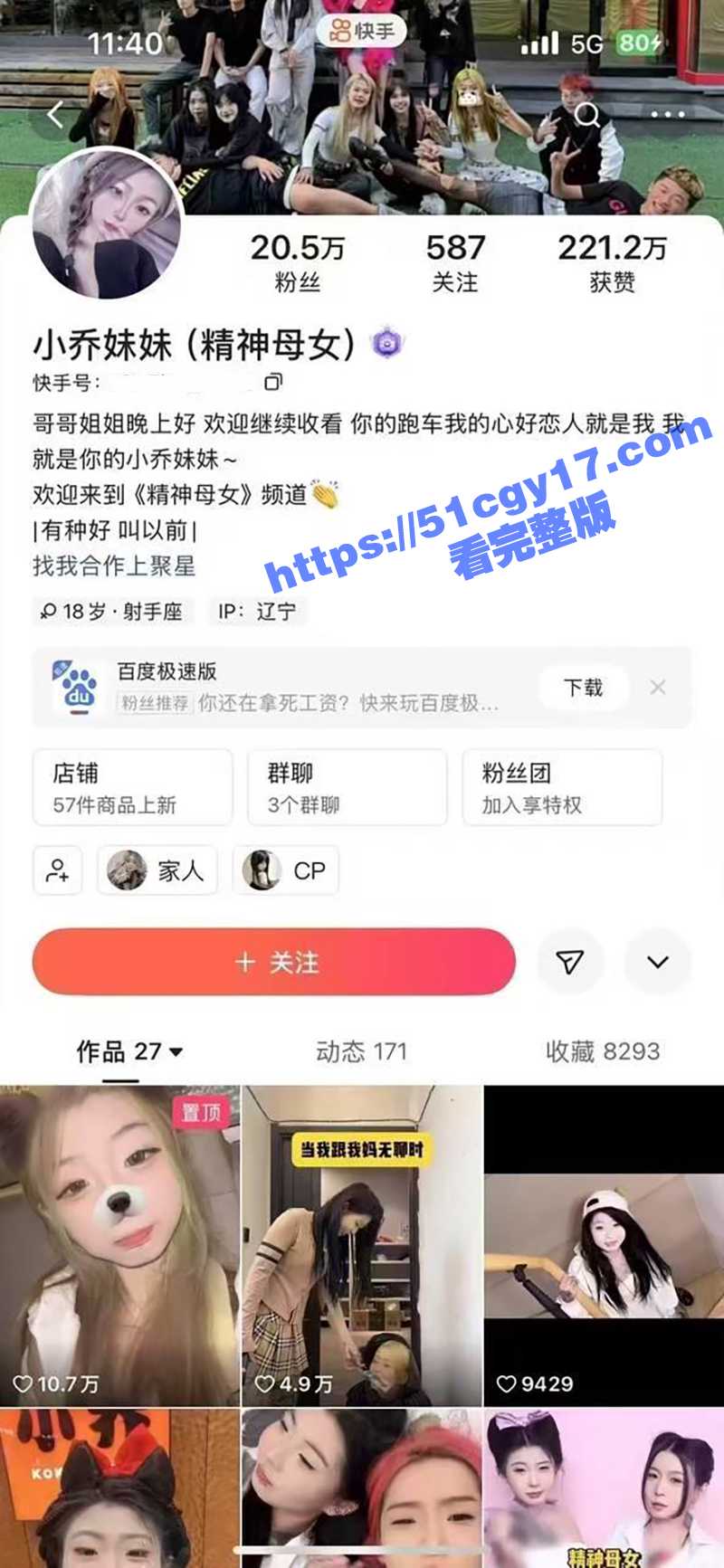Screen dimensions: 724x1568
Task: Open the pinned 置顶 video
Action: click(x=119, y=1244)
